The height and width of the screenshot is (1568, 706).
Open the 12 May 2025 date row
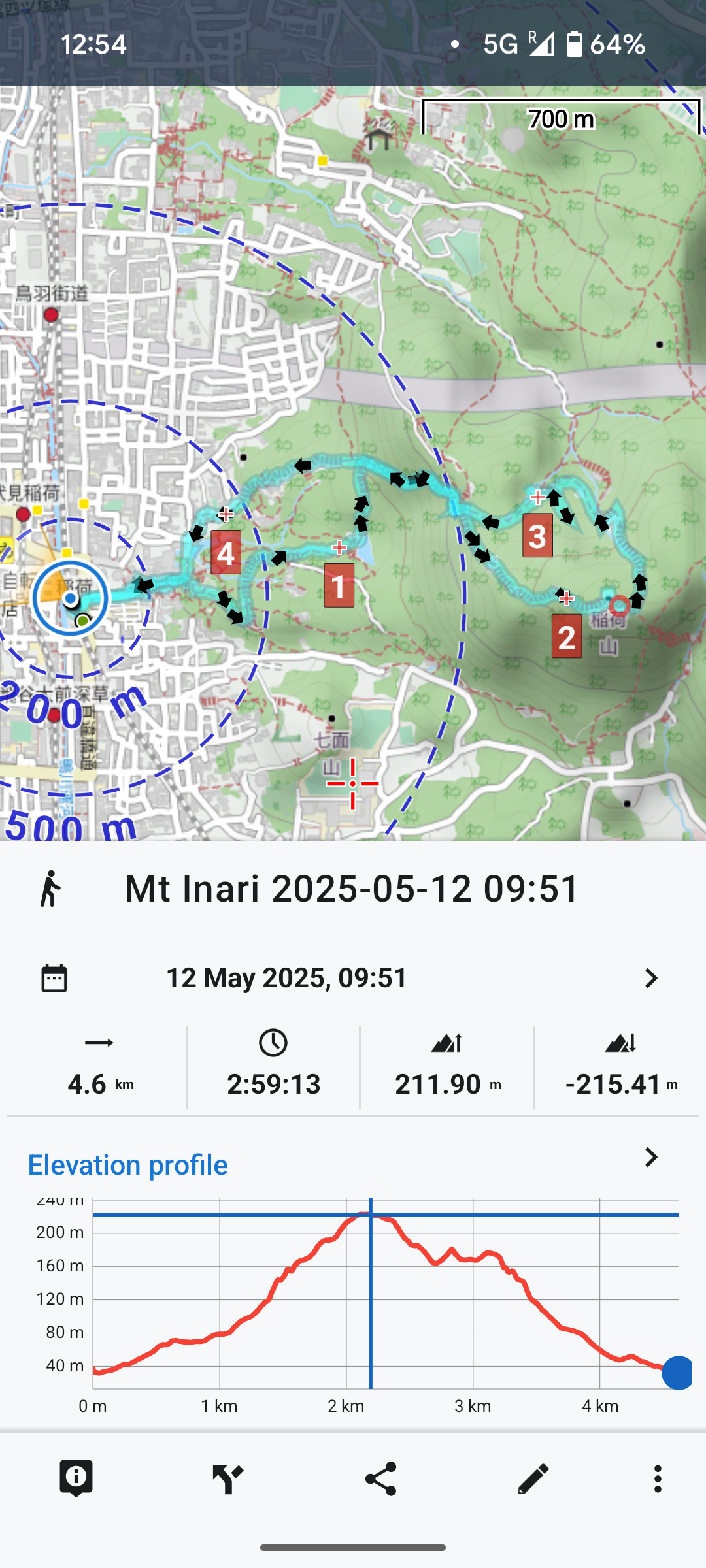point(353,978)
